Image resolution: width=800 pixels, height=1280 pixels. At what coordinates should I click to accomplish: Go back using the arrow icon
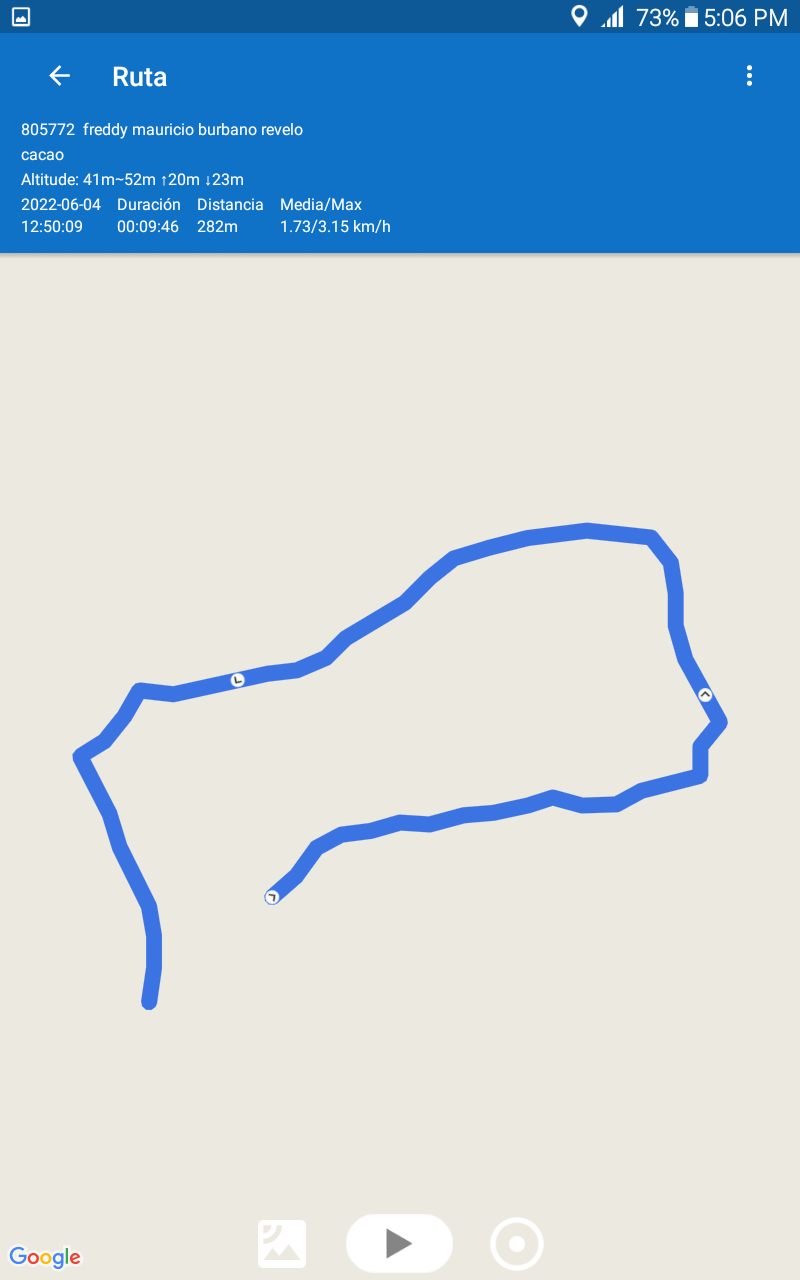pos(60,76)
